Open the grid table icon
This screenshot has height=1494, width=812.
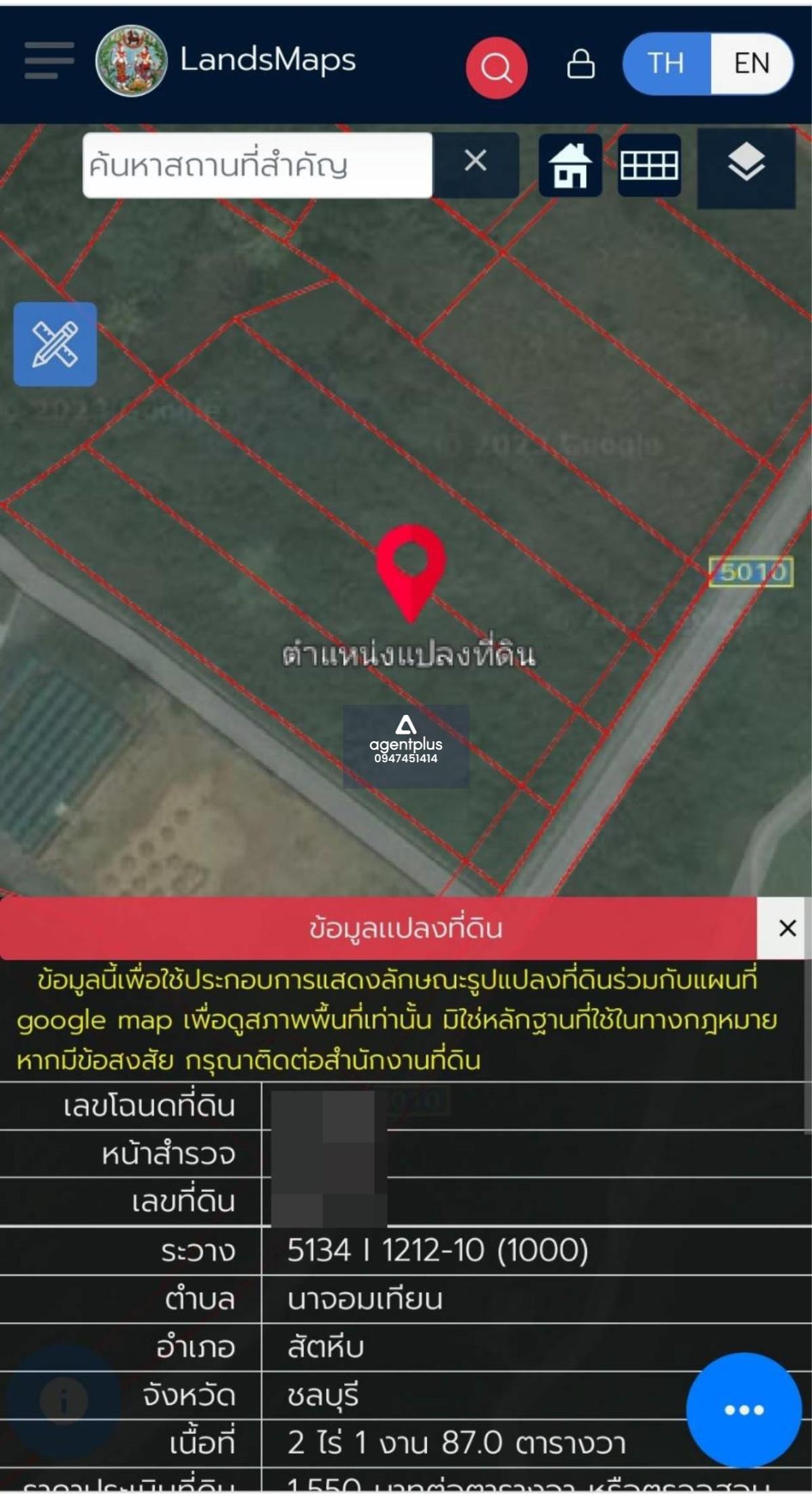pyautogui.click(x=650, y=165)
